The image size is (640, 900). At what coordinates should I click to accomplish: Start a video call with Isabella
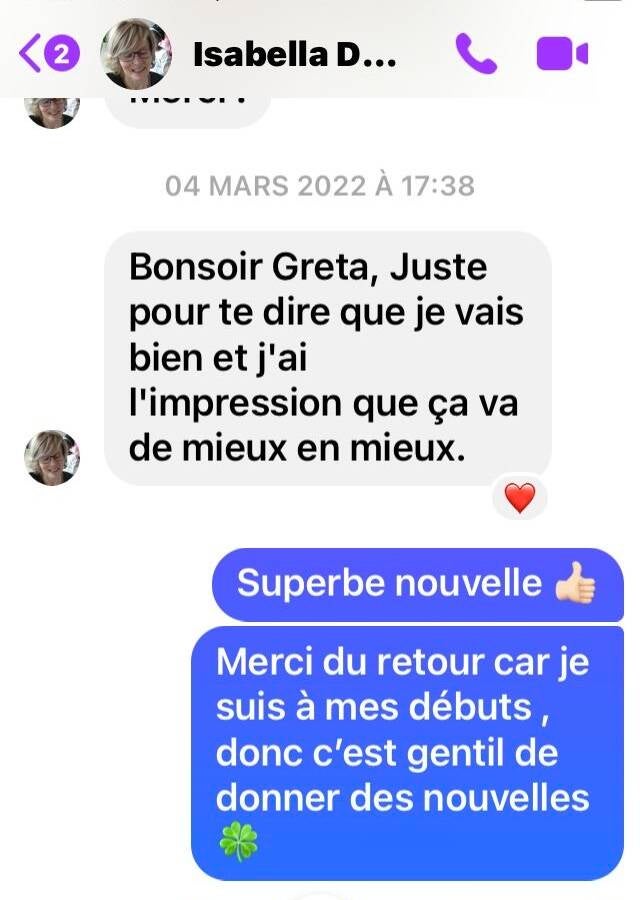pos(562,54)
